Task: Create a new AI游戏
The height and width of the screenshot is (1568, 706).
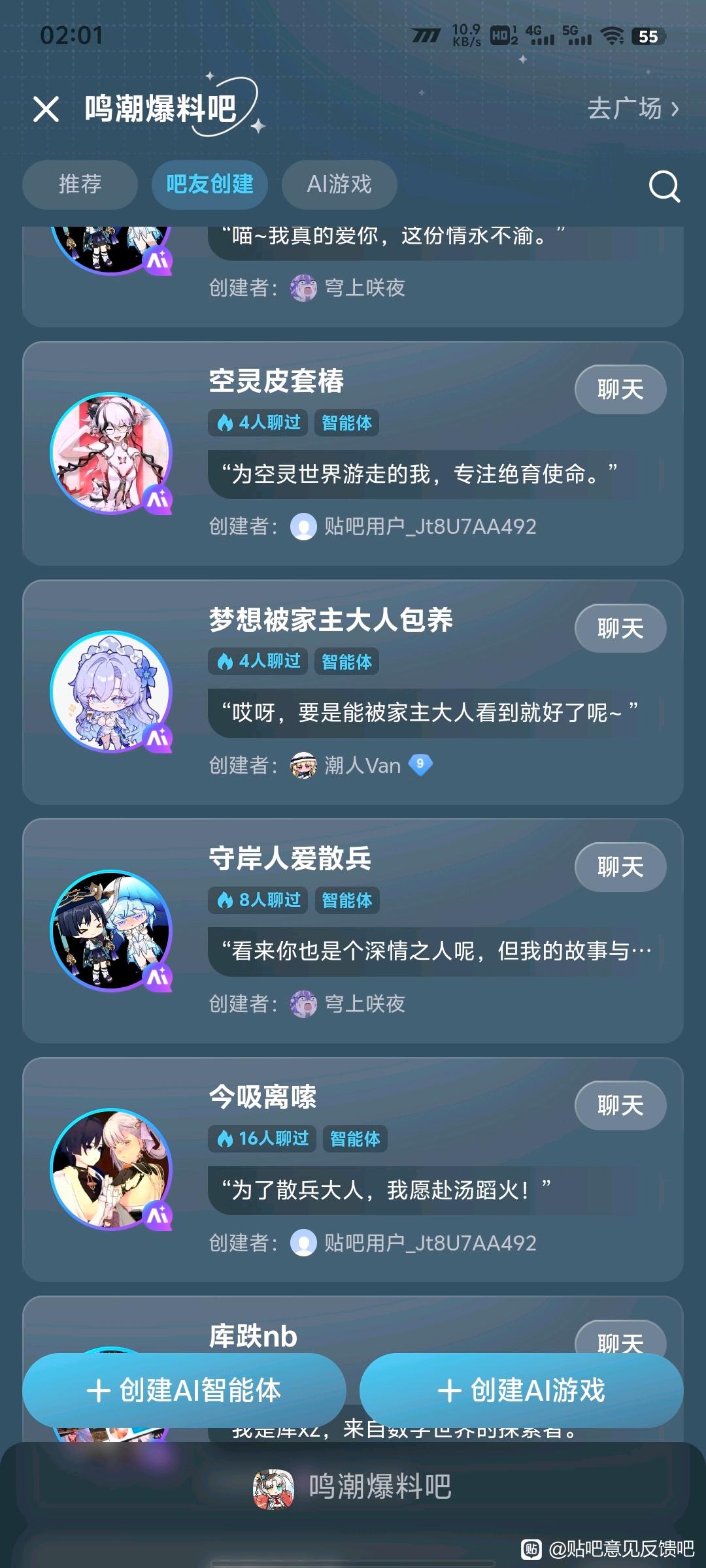Action: tap(521, 1390)
